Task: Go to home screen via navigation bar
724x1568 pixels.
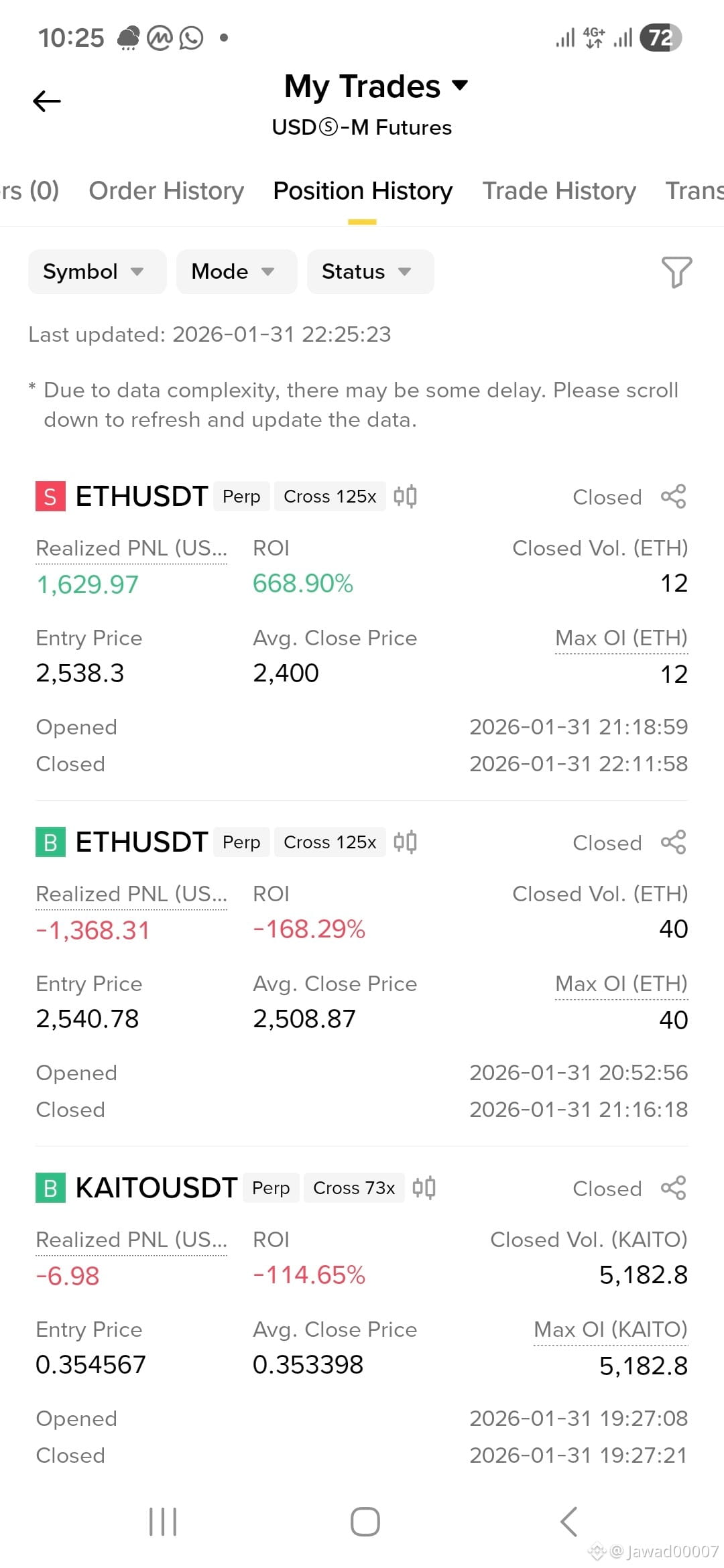Action: tap(365, 1522)
